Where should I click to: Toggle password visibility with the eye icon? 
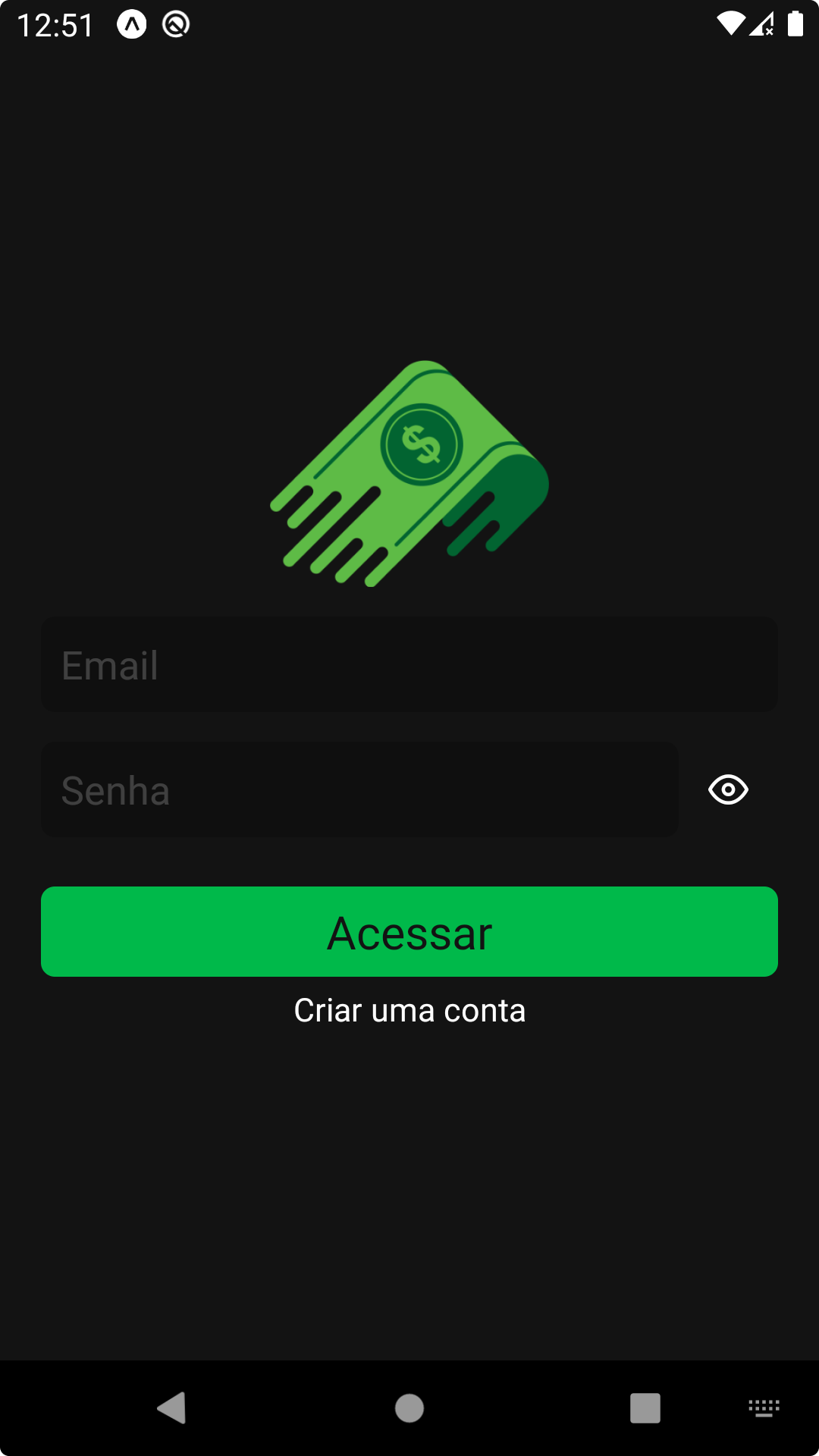(727, 789)
